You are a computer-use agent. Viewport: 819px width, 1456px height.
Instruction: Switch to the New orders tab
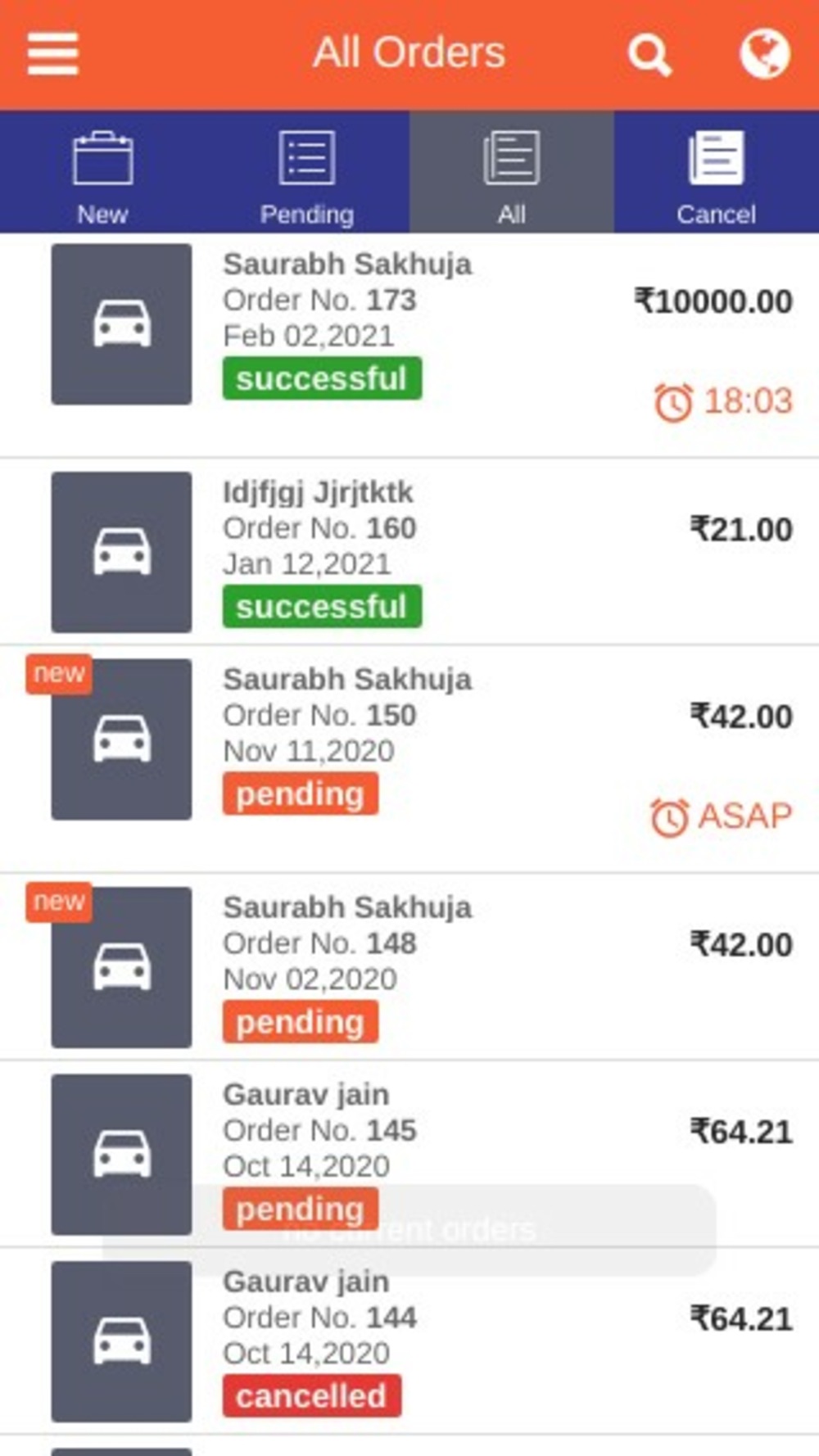pyautogui.click(x=102, y=173)
